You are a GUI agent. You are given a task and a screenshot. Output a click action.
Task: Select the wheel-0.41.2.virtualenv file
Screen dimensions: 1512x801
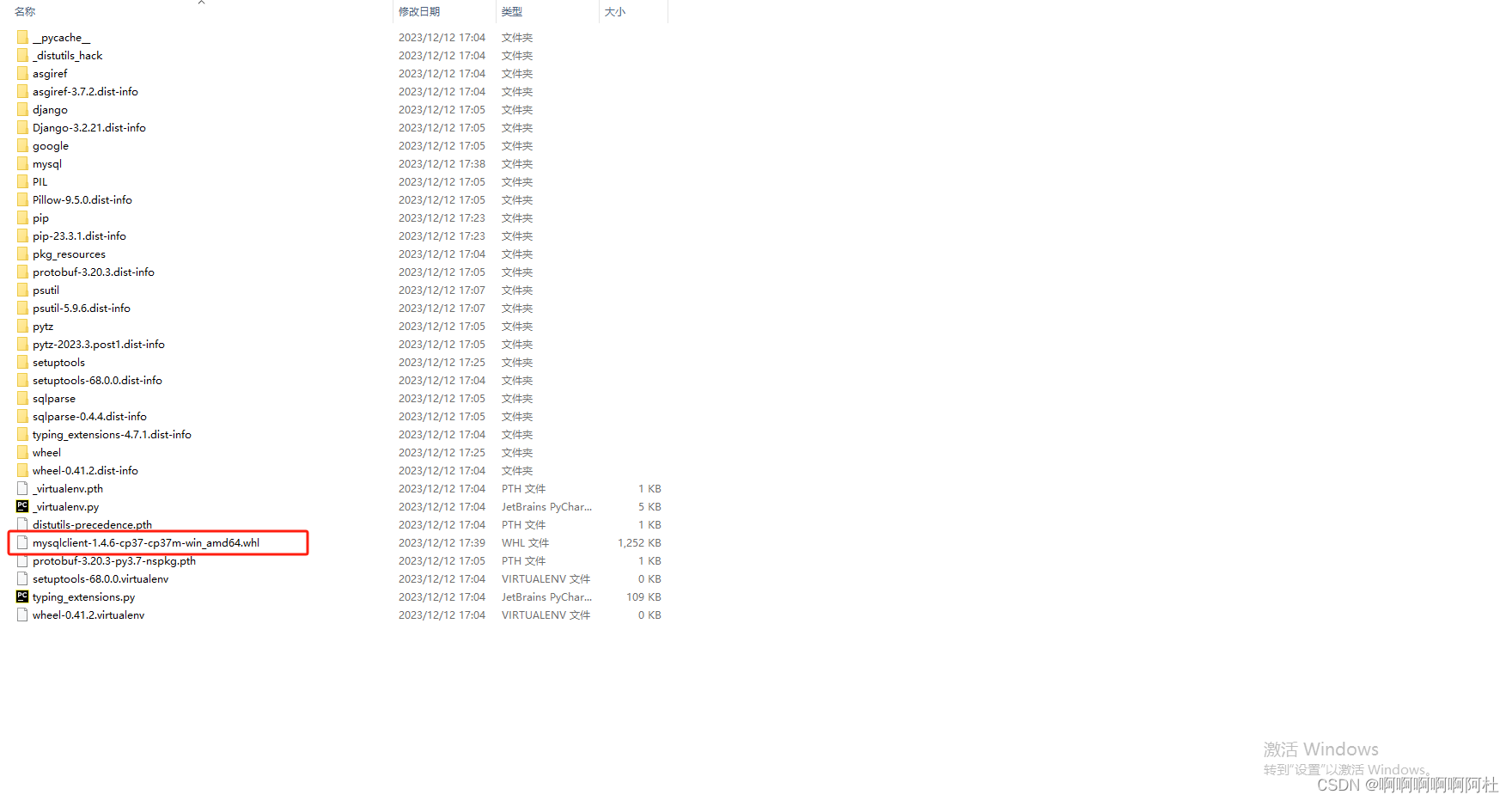(x=88, y=615)
